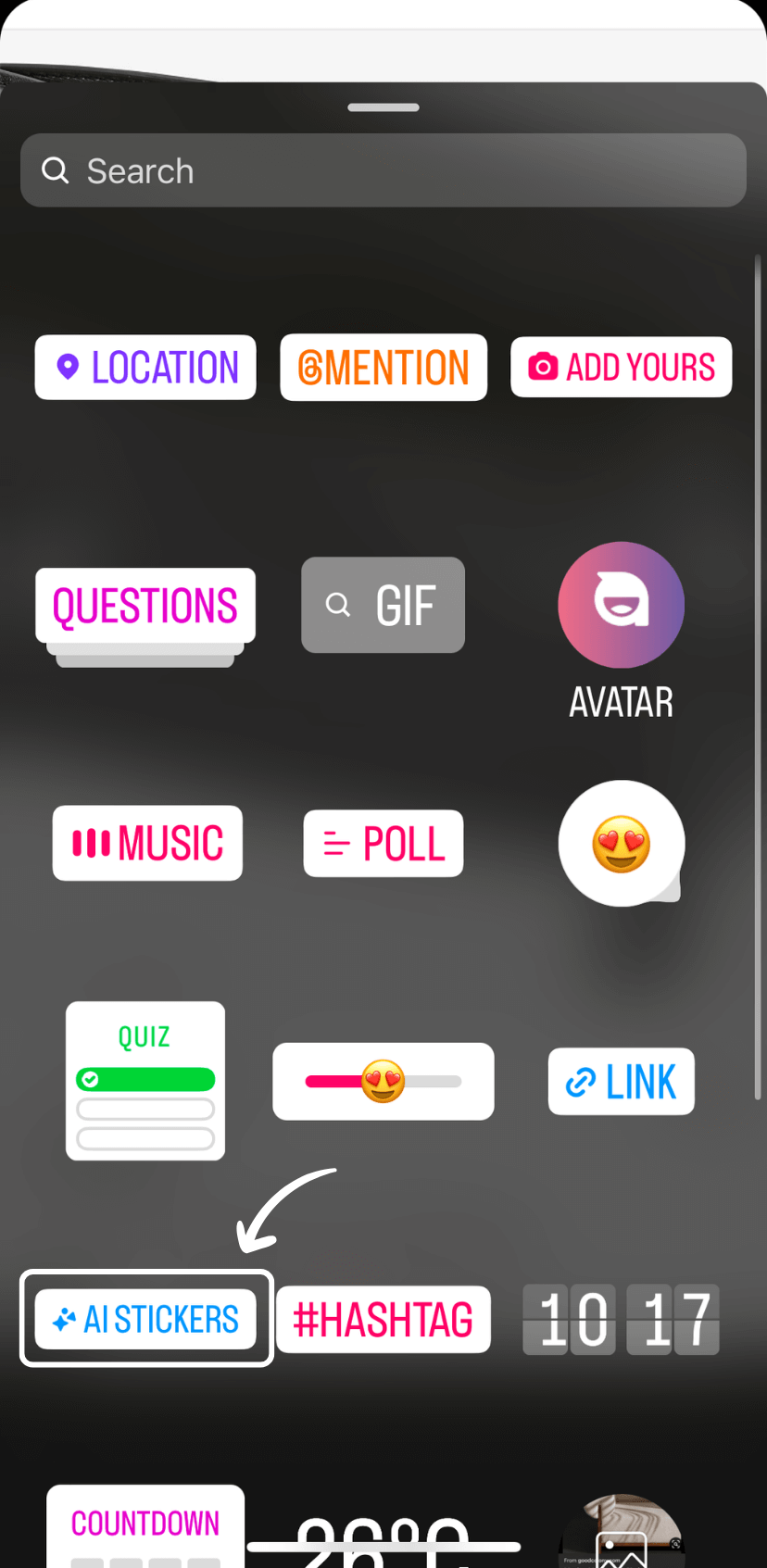Add the emoji slider sticker
This screenshot has width=767, height=1568.
tap(383, 1081)
